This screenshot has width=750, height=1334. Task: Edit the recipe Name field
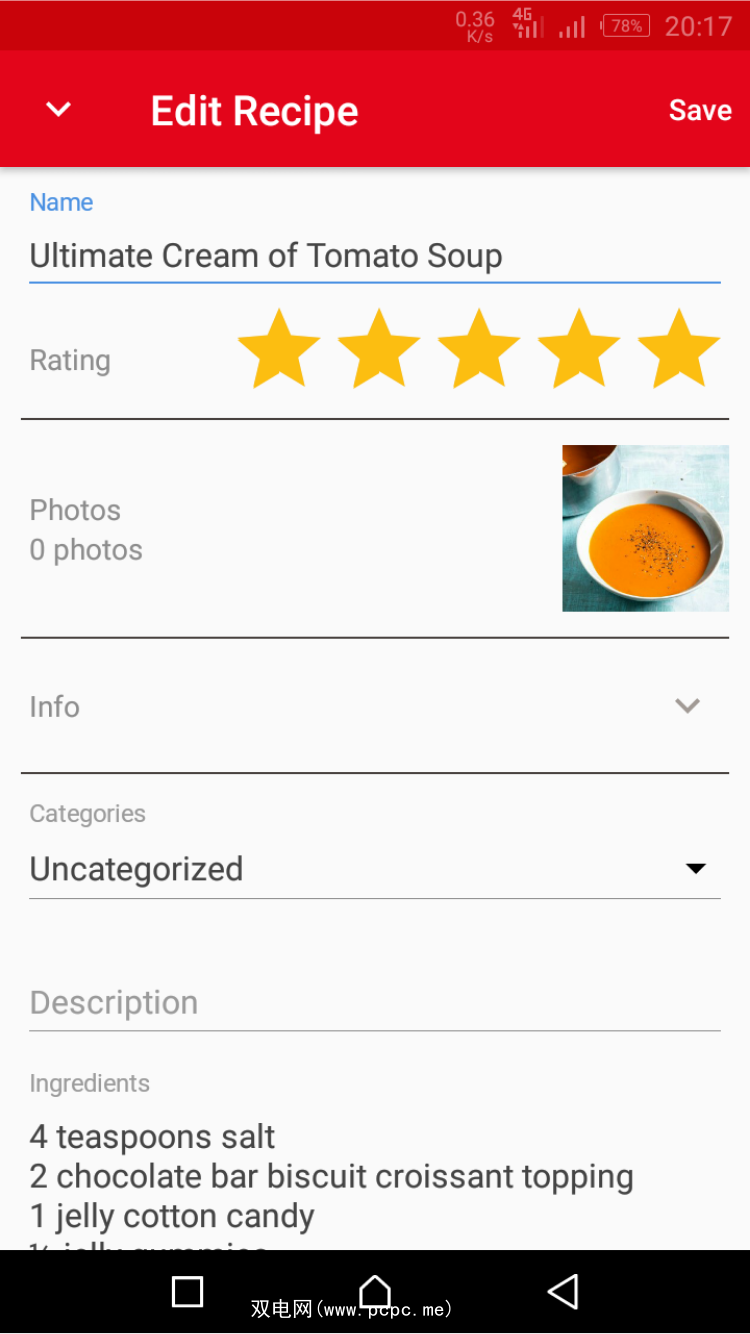tap(374, 256)
